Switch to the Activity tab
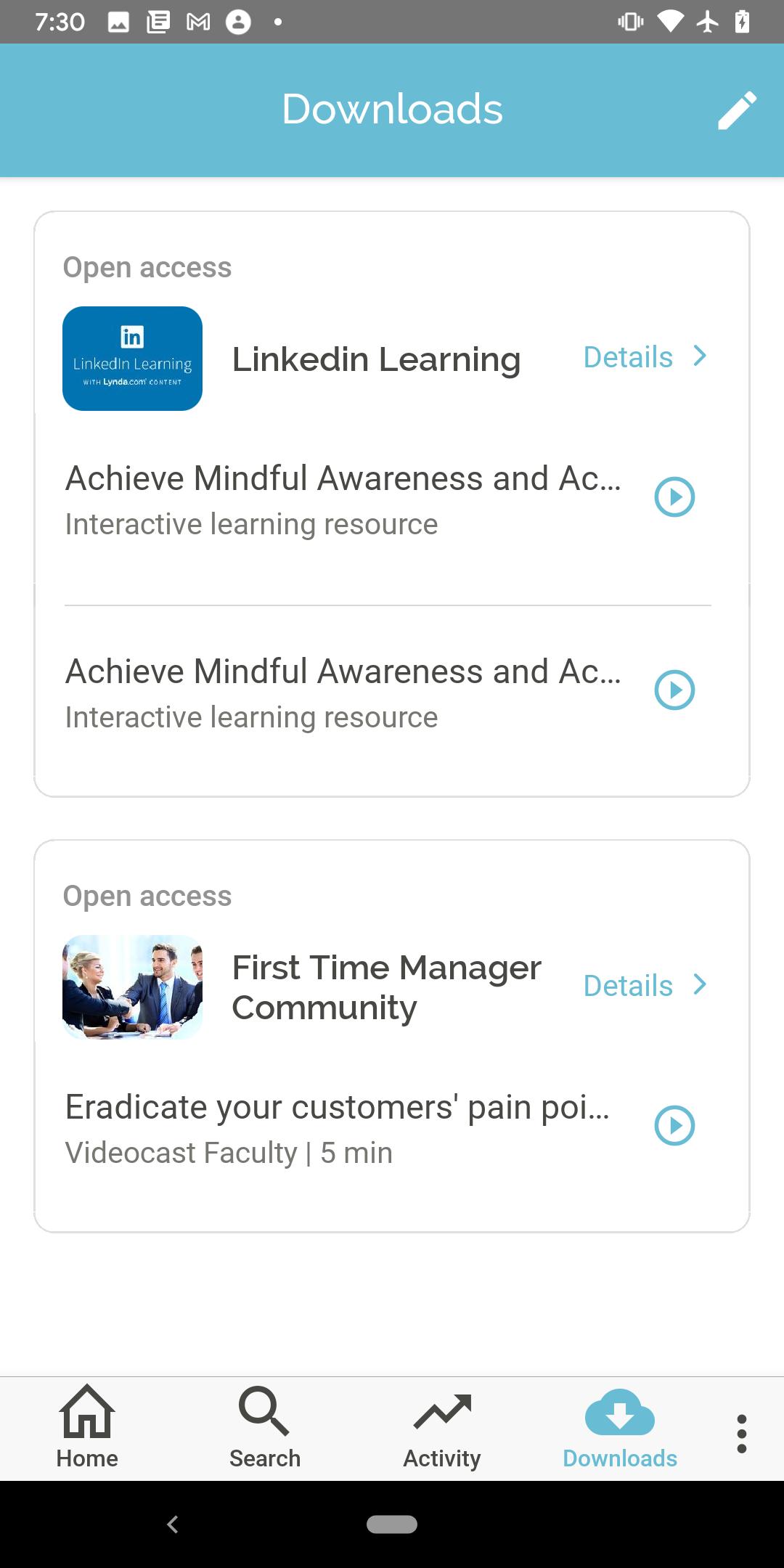The height and width of the screenshot is (1568, 784). [442, 1427]
